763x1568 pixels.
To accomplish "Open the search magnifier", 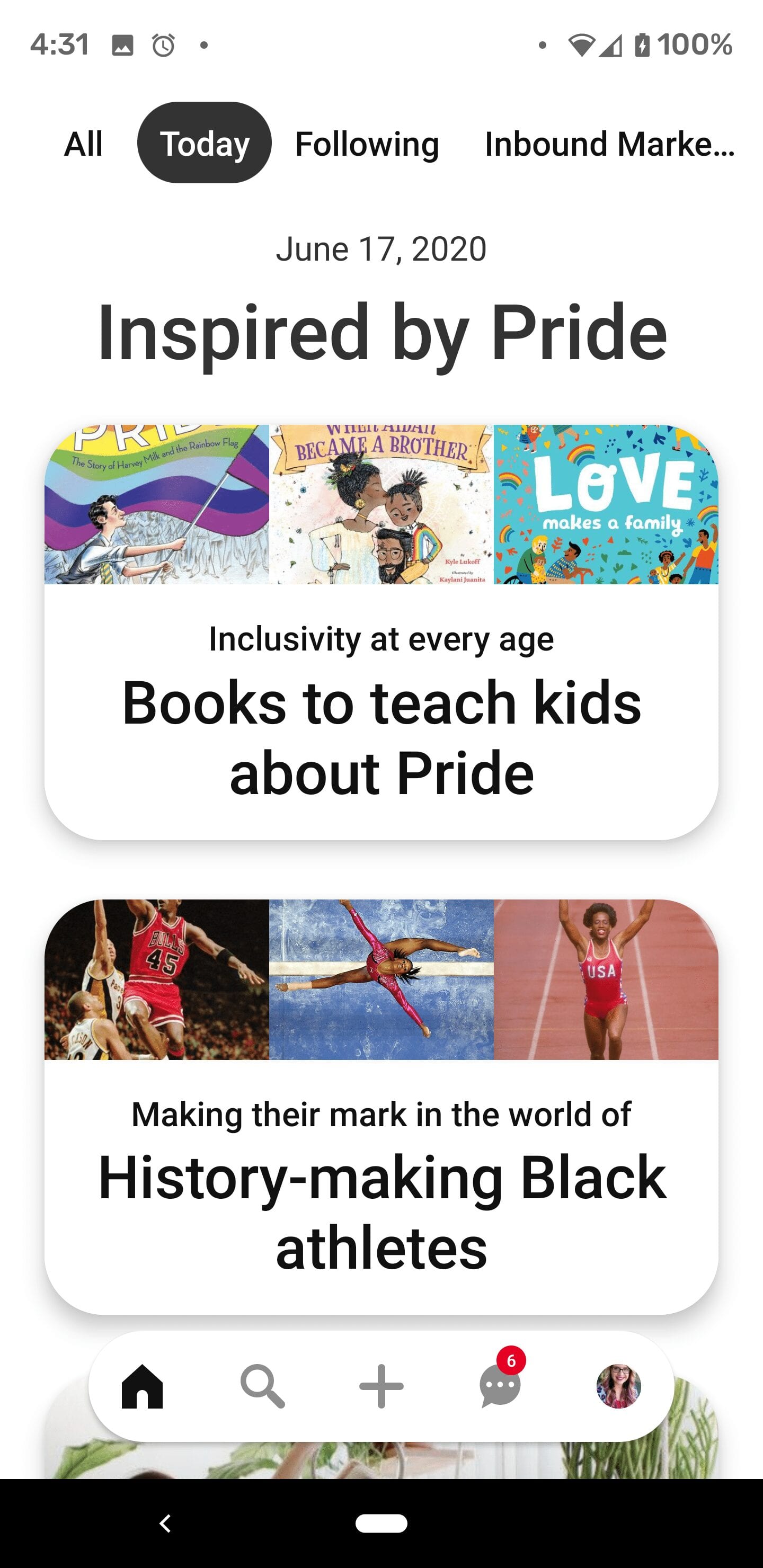I will click(262, 1386).
